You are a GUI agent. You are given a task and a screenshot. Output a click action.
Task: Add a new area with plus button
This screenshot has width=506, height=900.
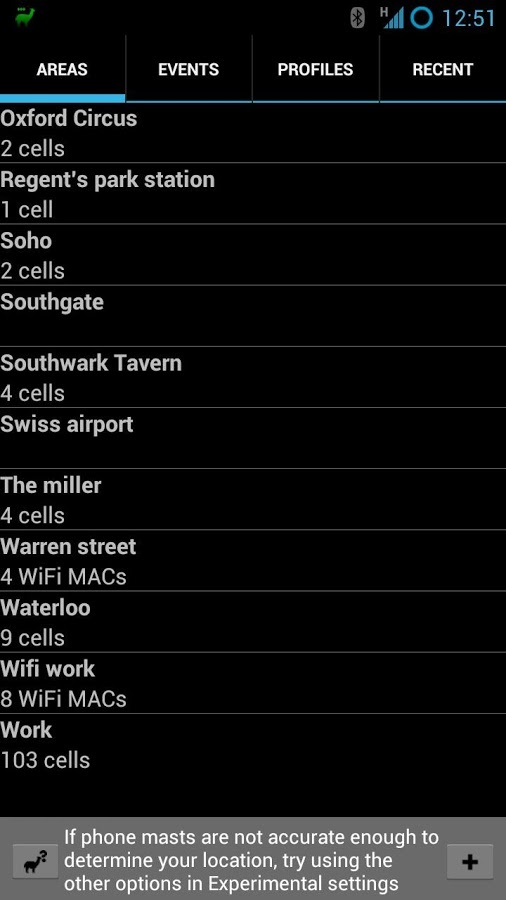[470, 862]
